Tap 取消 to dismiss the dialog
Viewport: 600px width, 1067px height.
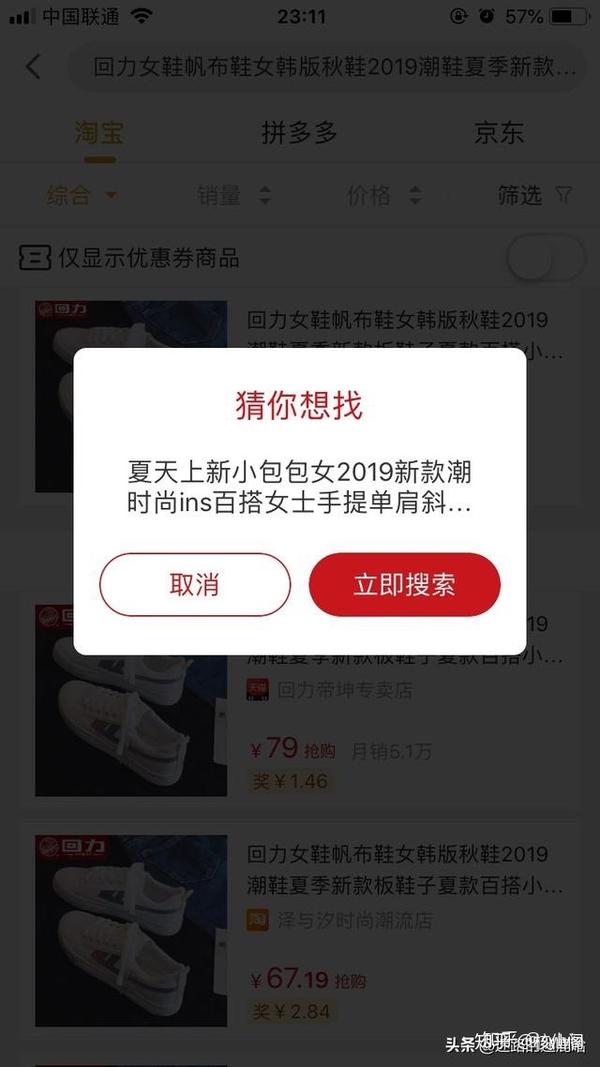[x=195, y=585]
